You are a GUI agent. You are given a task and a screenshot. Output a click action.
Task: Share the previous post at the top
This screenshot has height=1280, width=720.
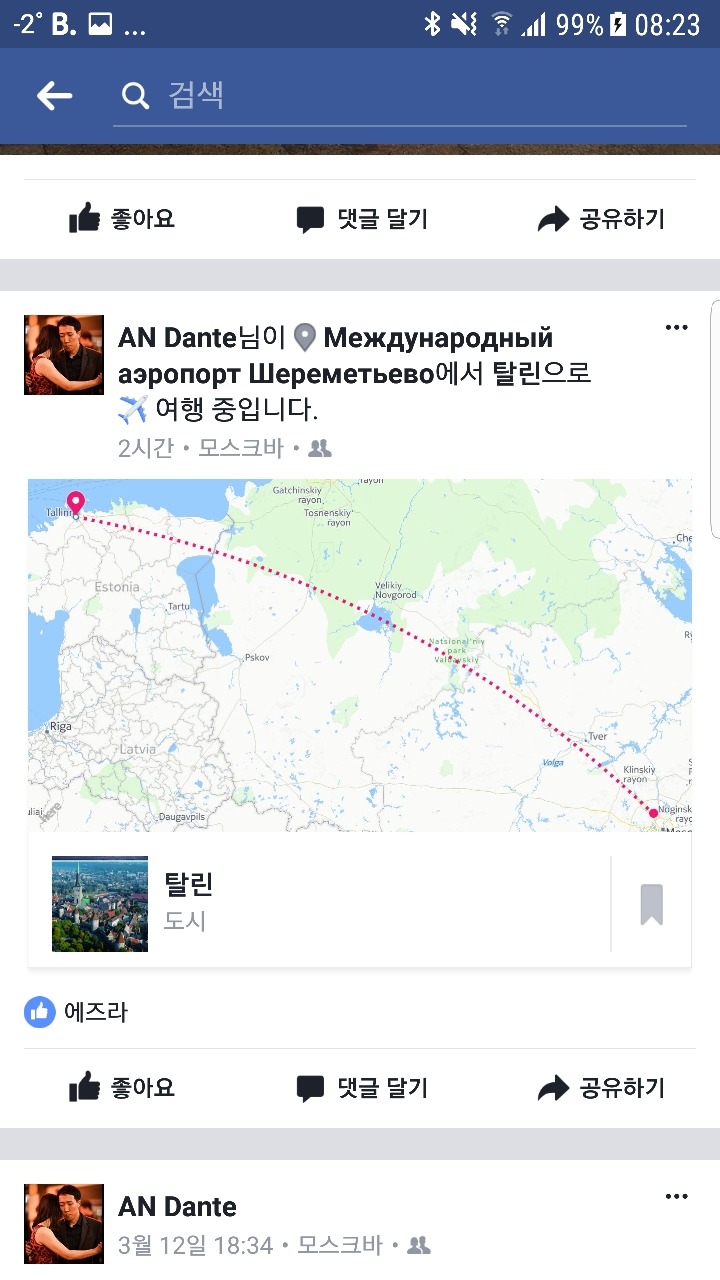coord(601,219)
